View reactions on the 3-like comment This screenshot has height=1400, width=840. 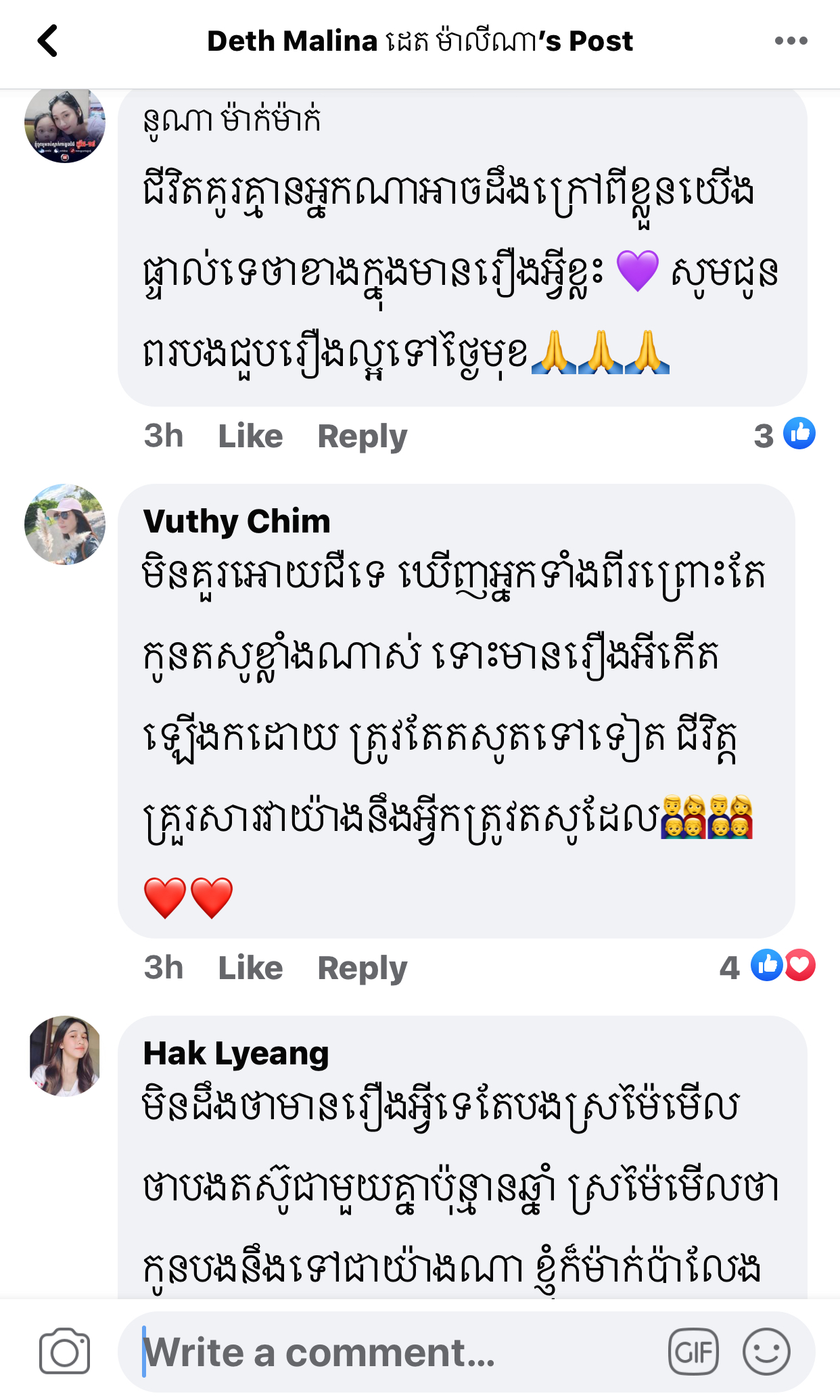coord(786,435)
